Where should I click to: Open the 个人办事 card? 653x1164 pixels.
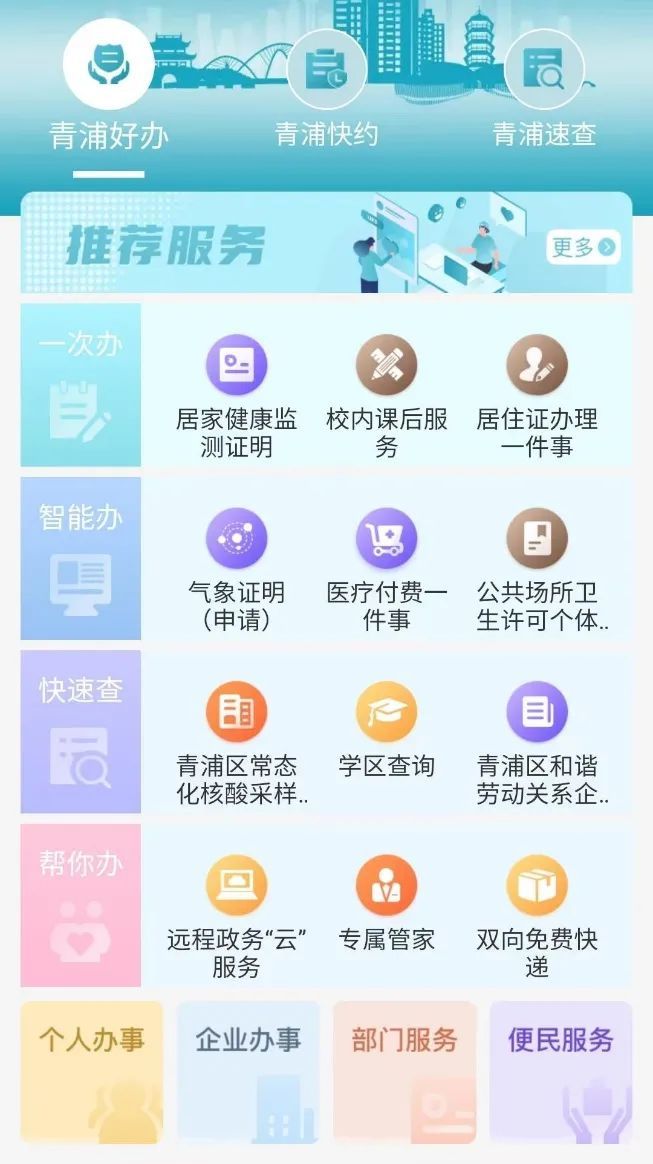click(91, 1071)
